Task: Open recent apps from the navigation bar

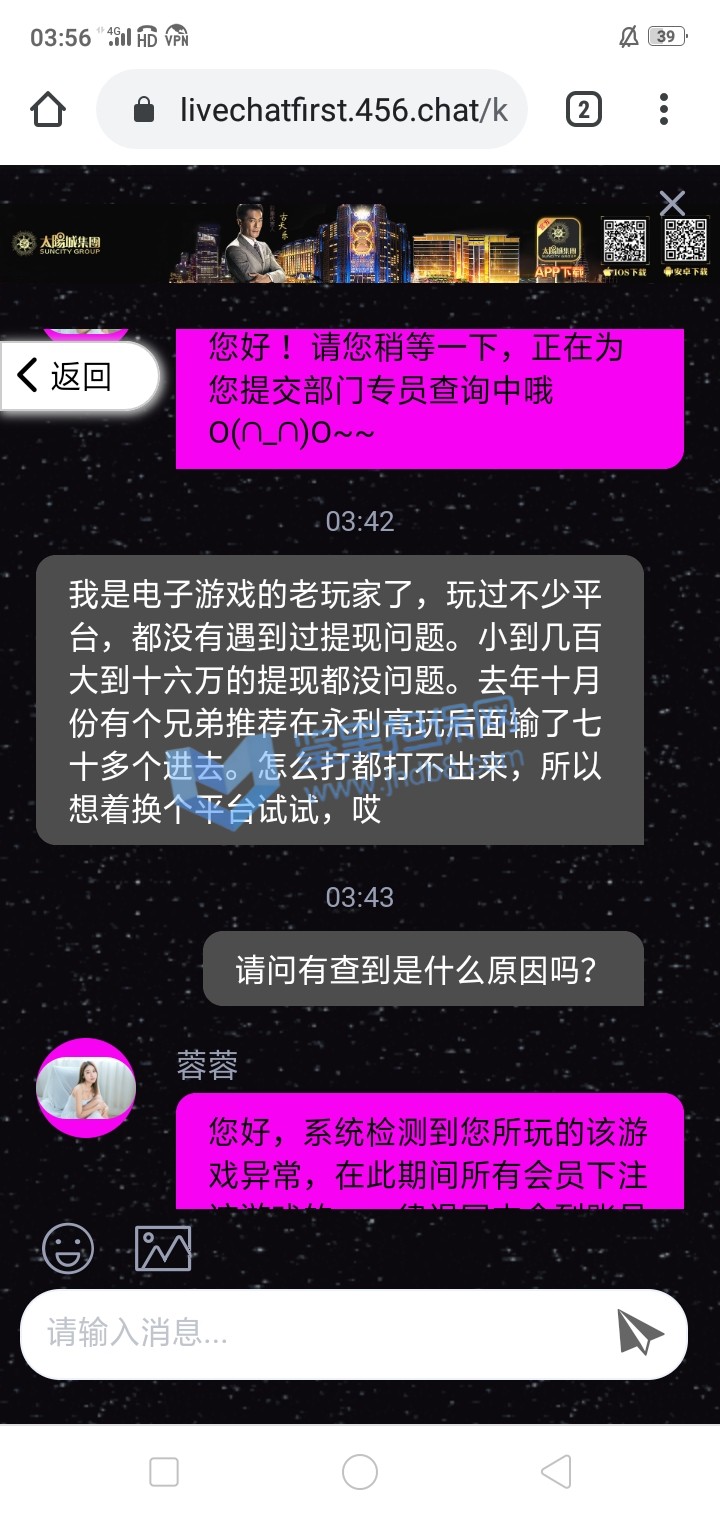Action: [x=164, y=1472]
